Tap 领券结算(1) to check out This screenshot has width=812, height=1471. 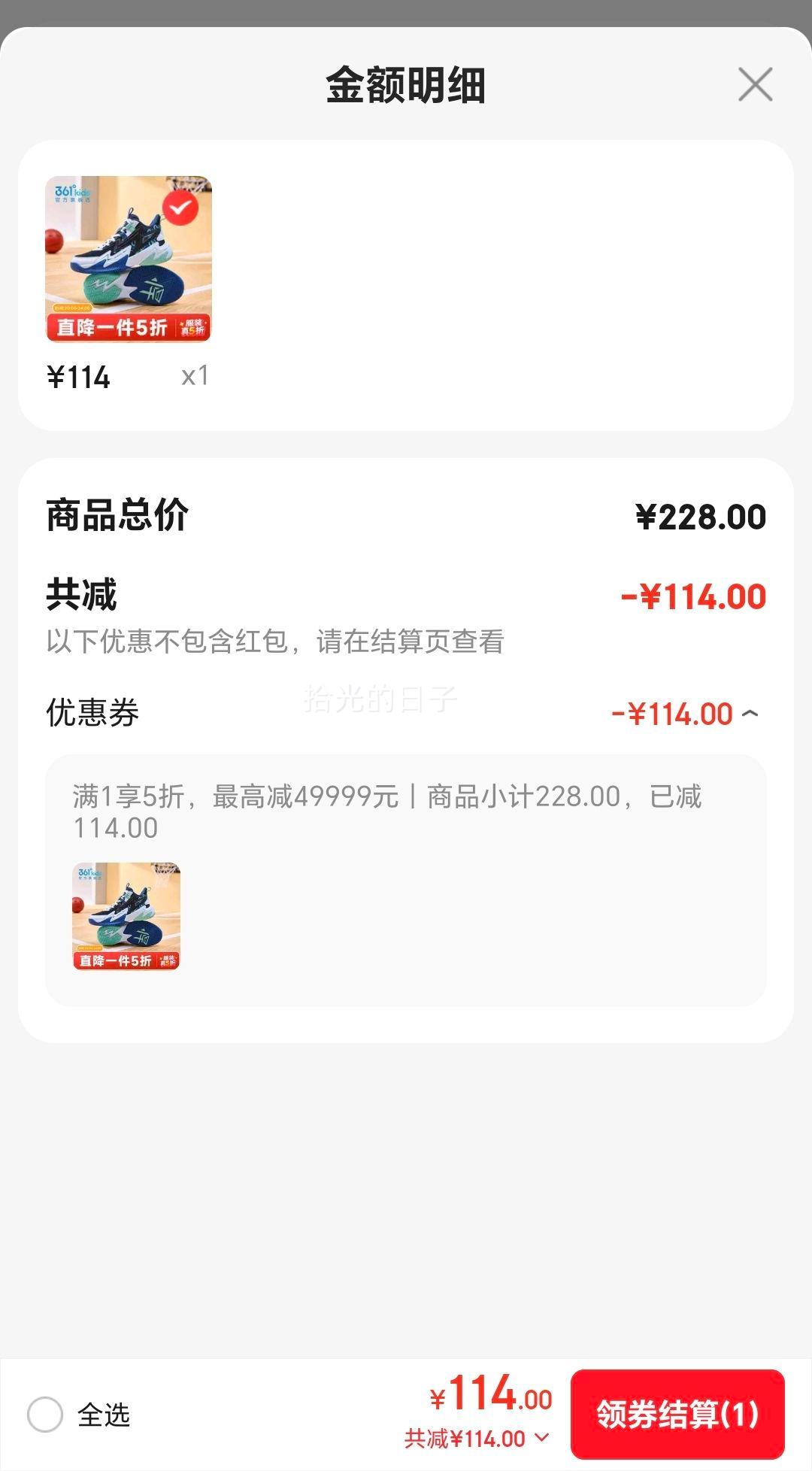click(x=677, y=1414)
